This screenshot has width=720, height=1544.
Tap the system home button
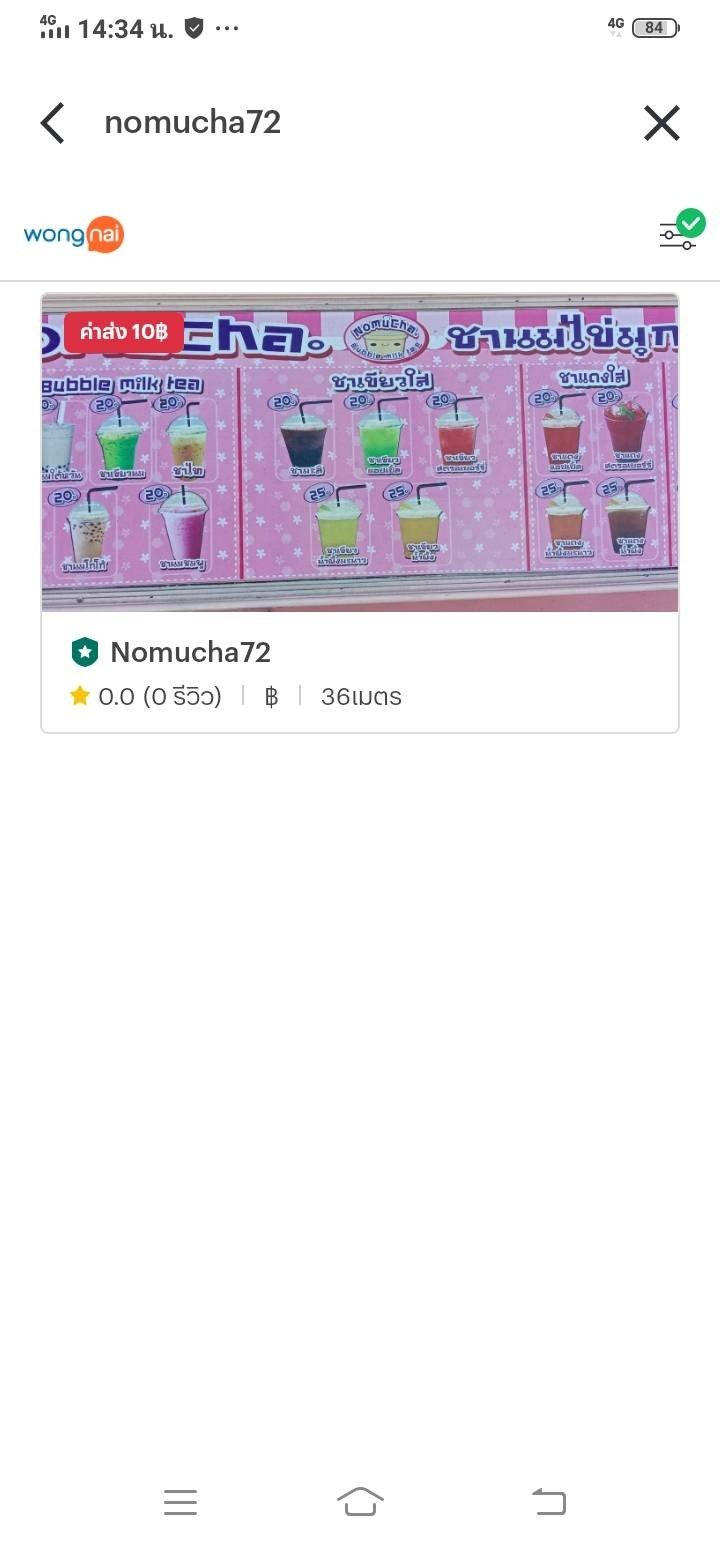360,1501
